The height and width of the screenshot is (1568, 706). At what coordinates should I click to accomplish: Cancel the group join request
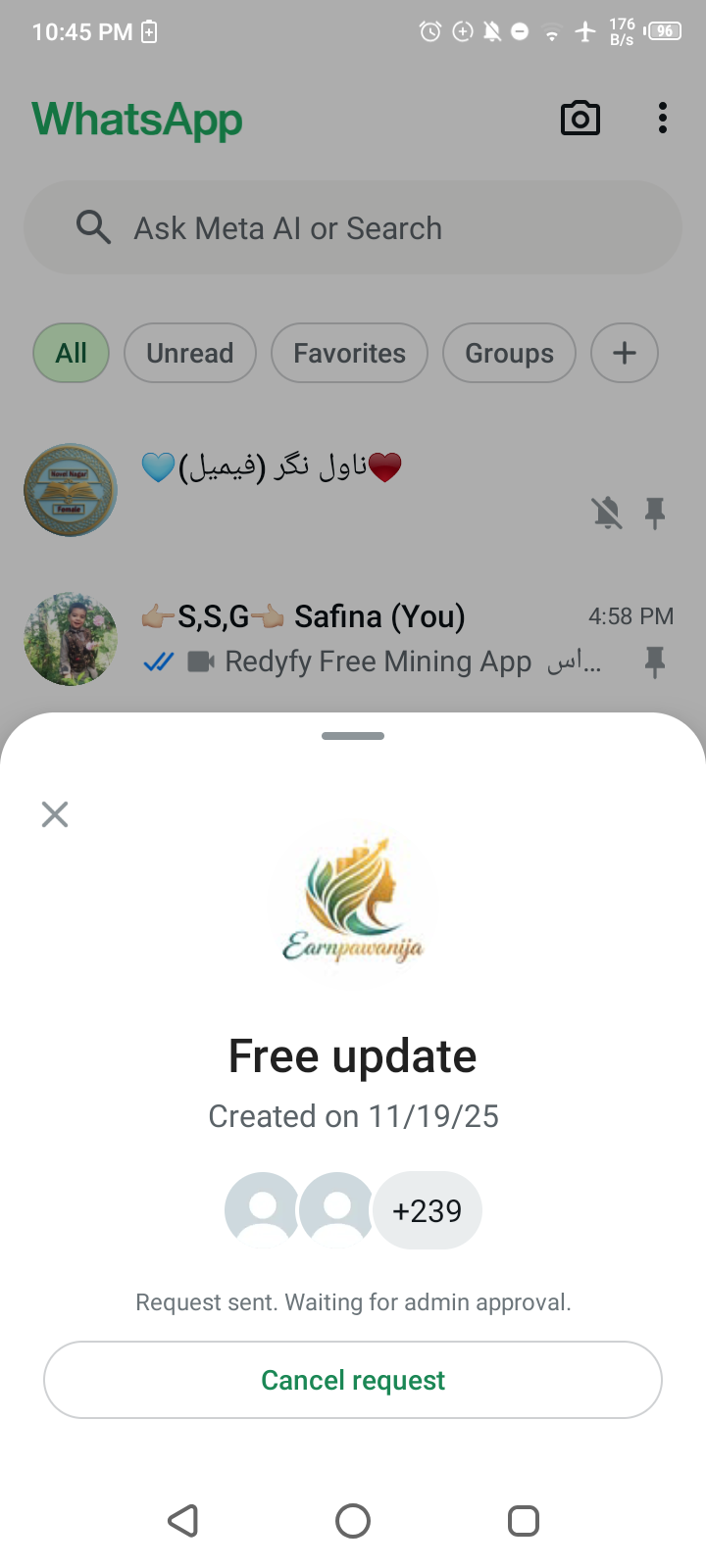coord(353,1380)
